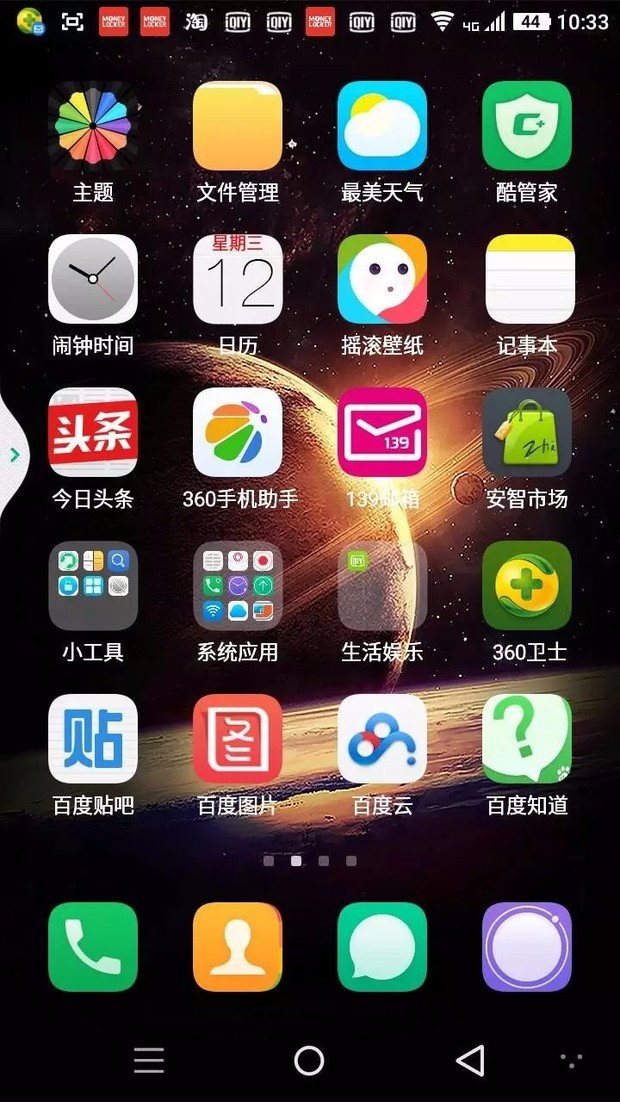This screenshot has width=620, height=1102.
Task: Tap the recent apps navigation button
Action: point(149,1060)
